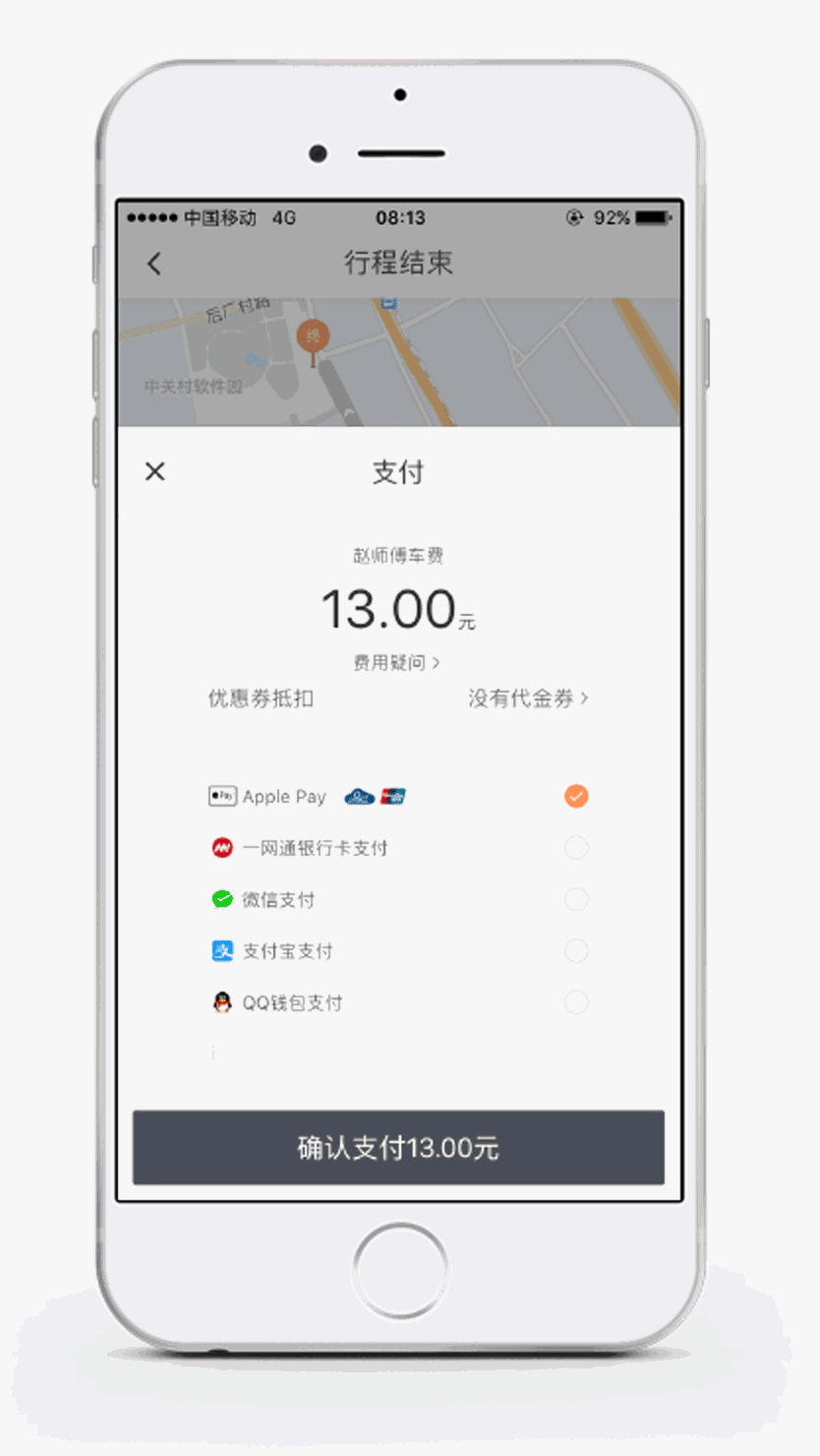
Task: Select the 支付宝支付 radio button
Action: pyautogui.click(x=576, y=950)
